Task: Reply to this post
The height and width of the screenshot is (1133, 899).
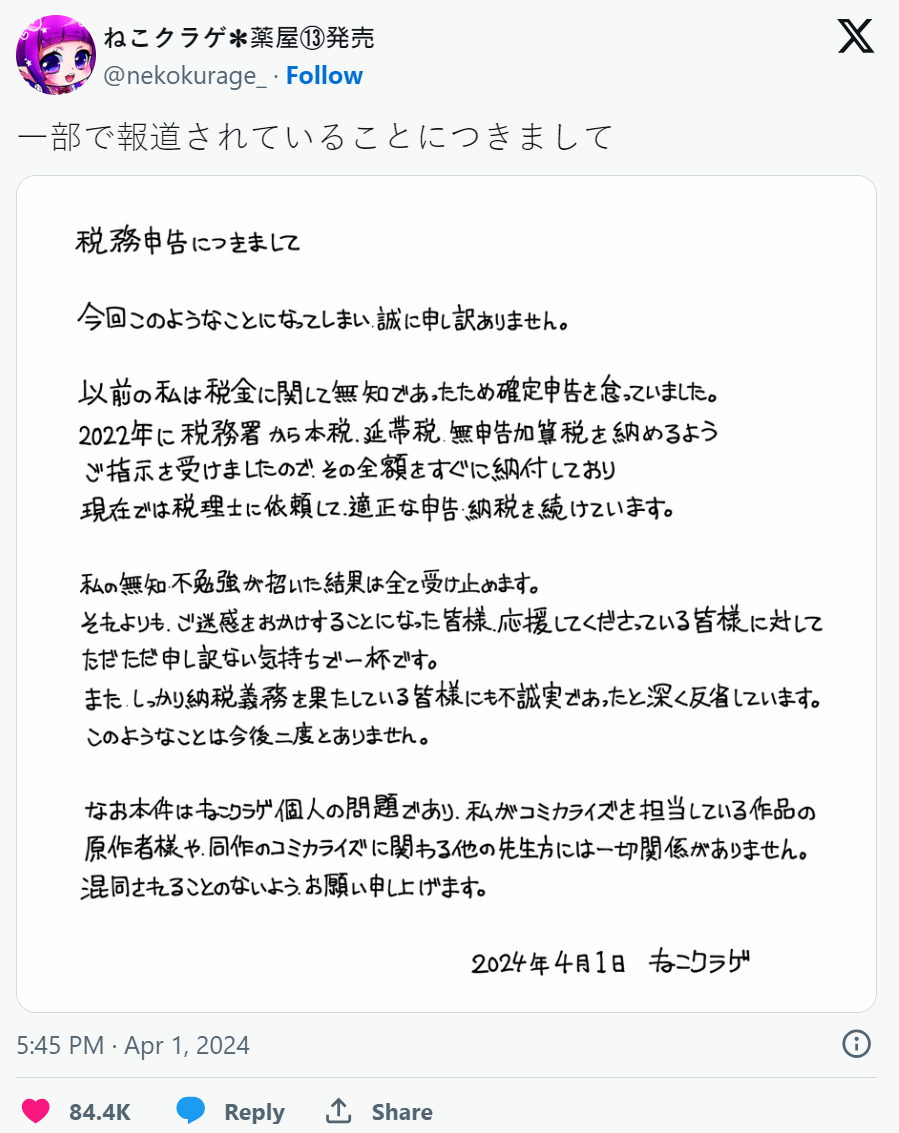Action: point(231,1111)
